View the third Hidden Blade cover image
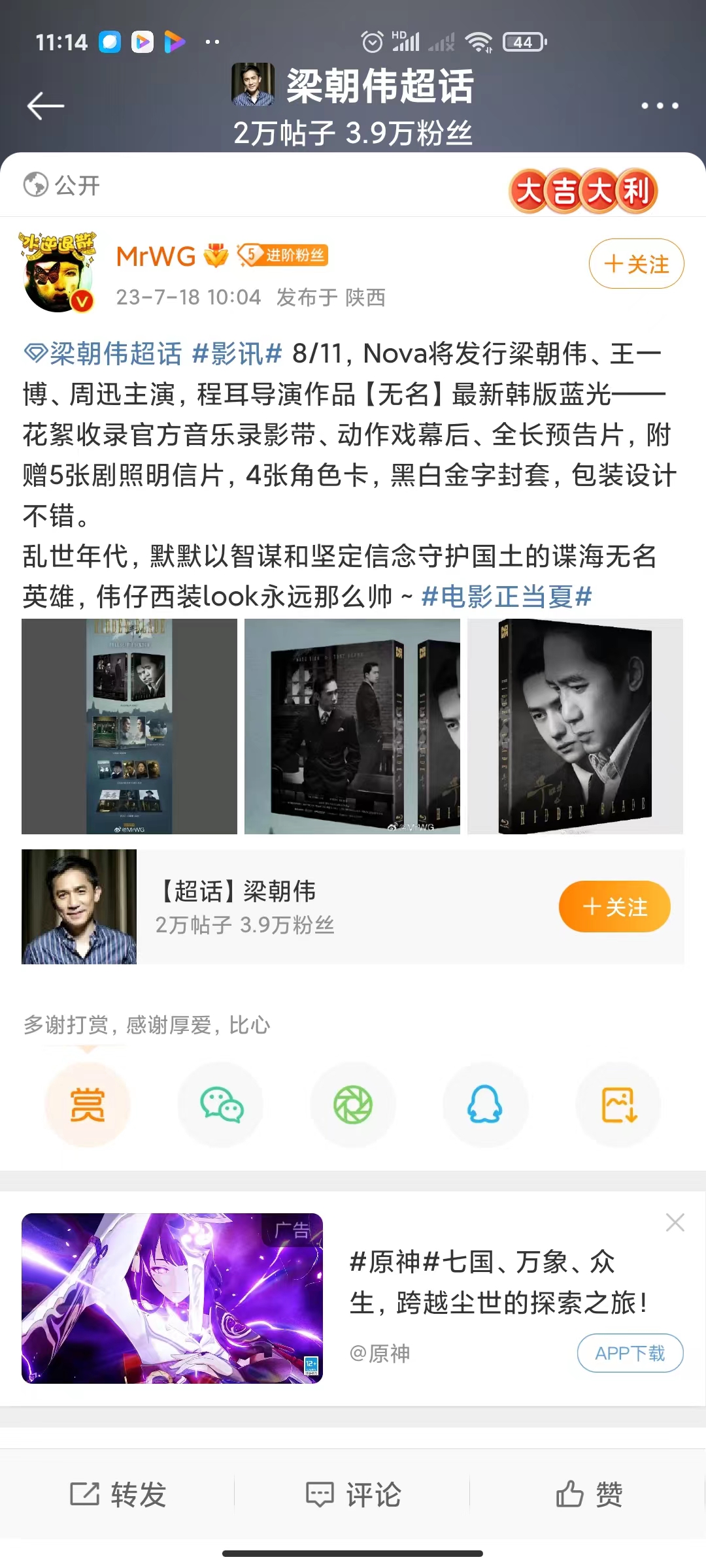The height and width of the screenshot is (1568, 706). click(575, 726)
